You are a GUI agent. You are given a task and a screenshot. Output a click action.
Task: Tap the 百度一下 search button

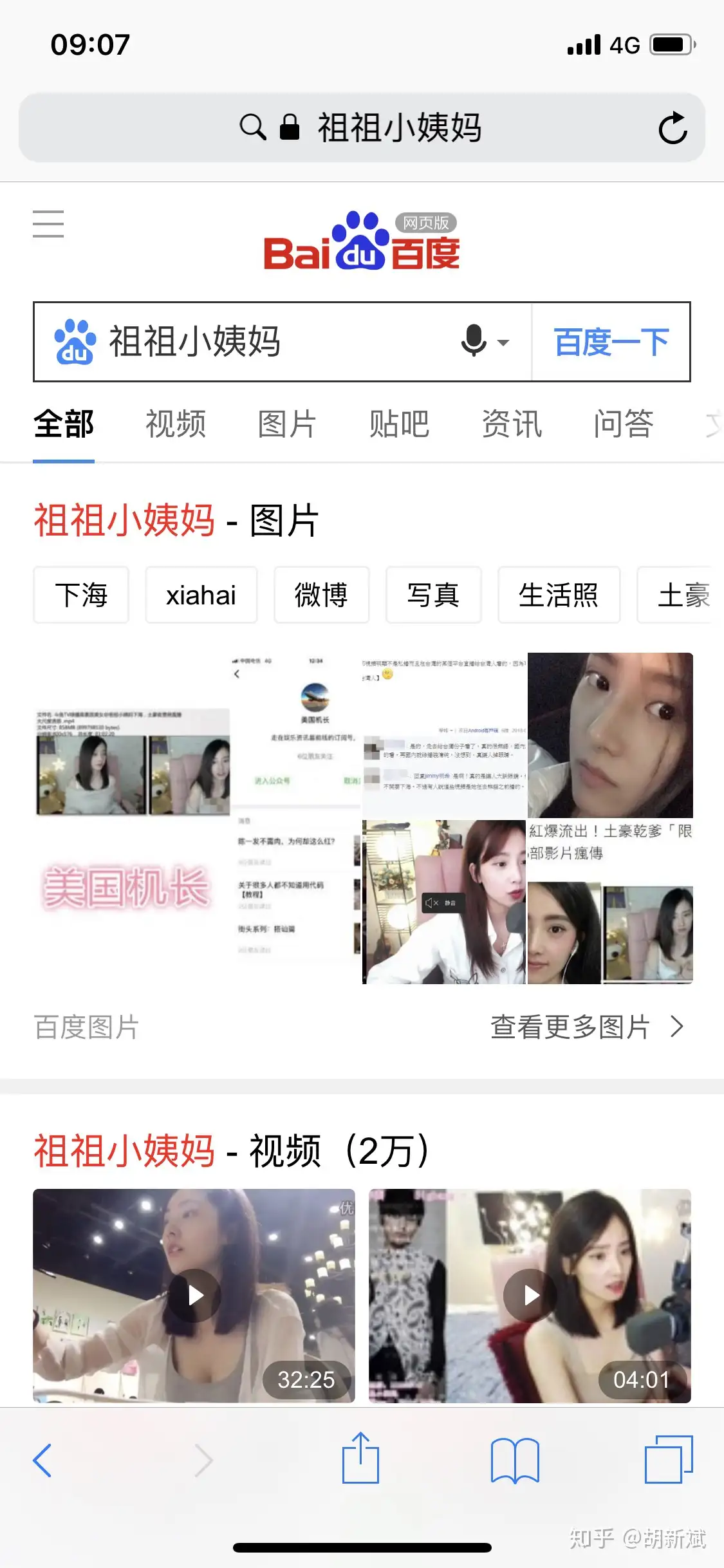point(611,342)
